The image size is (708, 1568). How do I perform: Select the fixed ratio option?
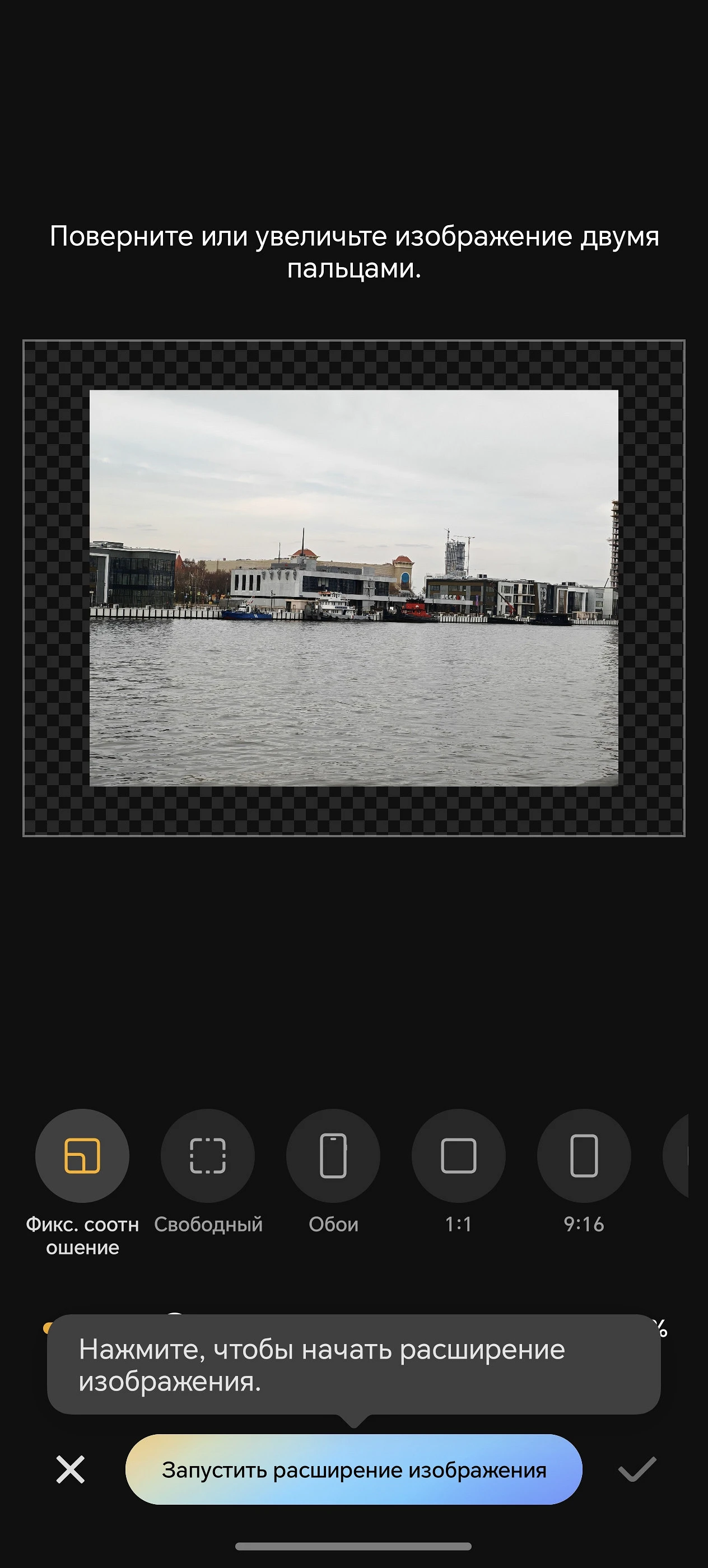pyautogui.click(x=82, y=1155)
